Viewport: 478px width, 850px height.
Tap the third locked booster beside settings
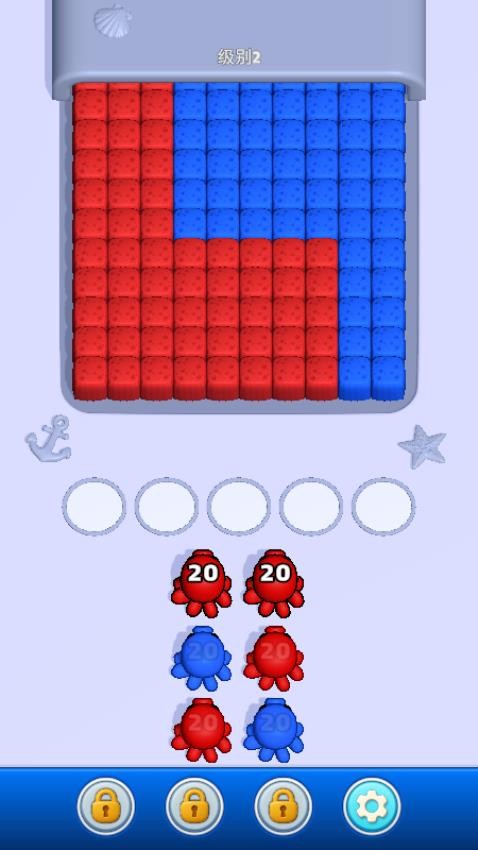click(x=283, y=806)
